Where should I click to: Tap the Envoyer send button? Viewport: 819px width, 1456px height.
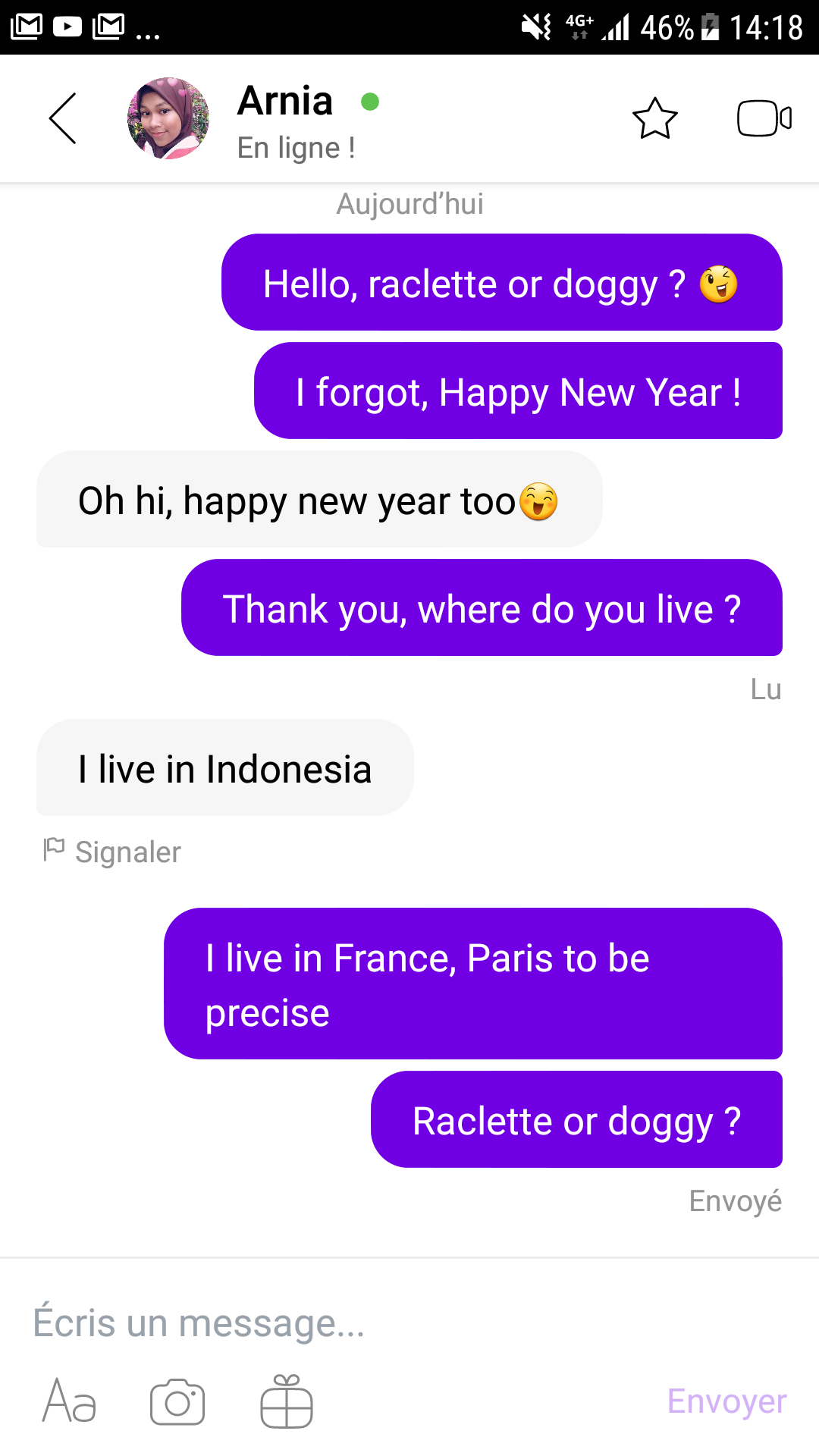click(x=726, y=1401)
